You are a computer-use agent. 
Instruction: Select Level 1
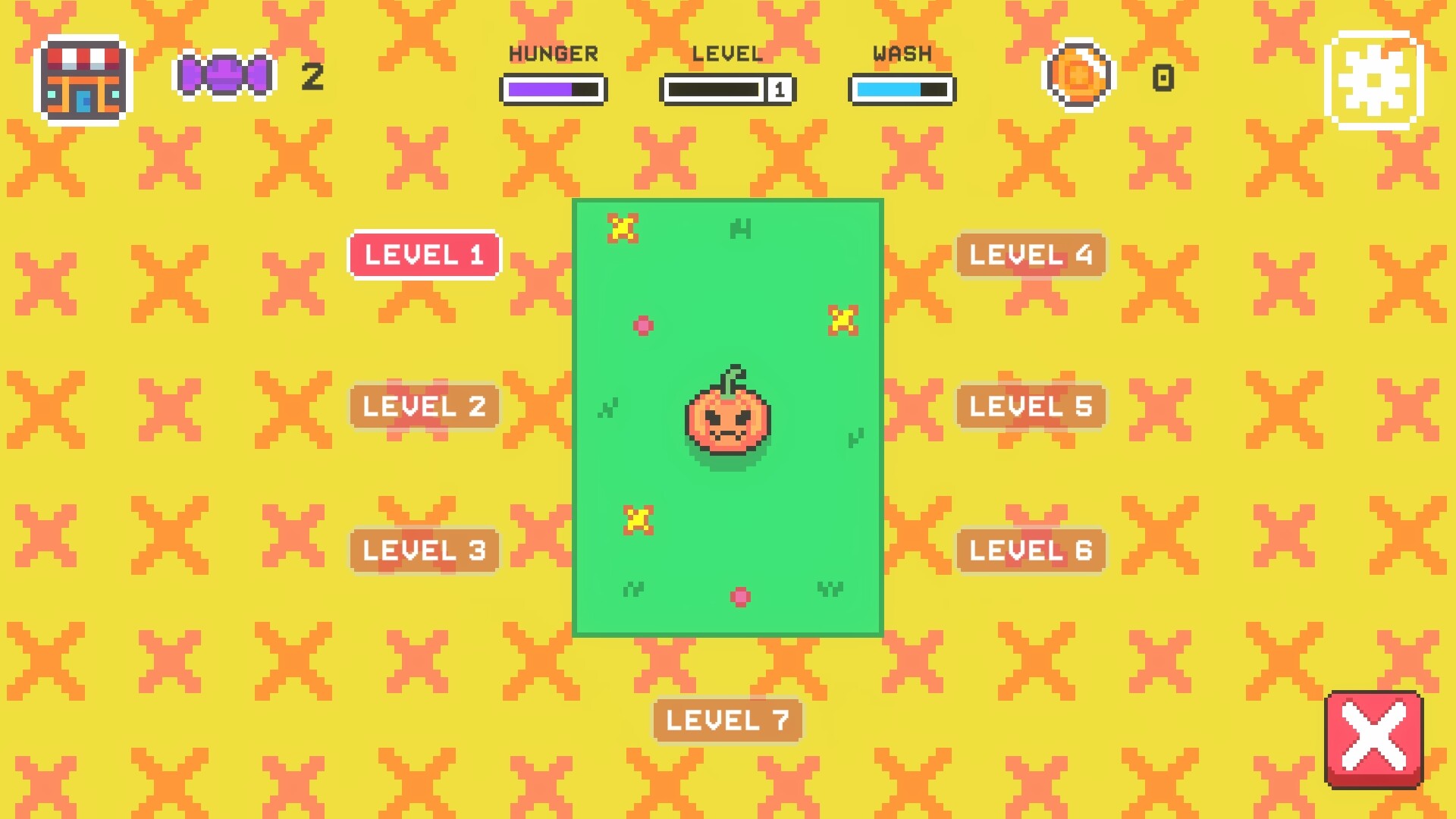tap(424, 255)
